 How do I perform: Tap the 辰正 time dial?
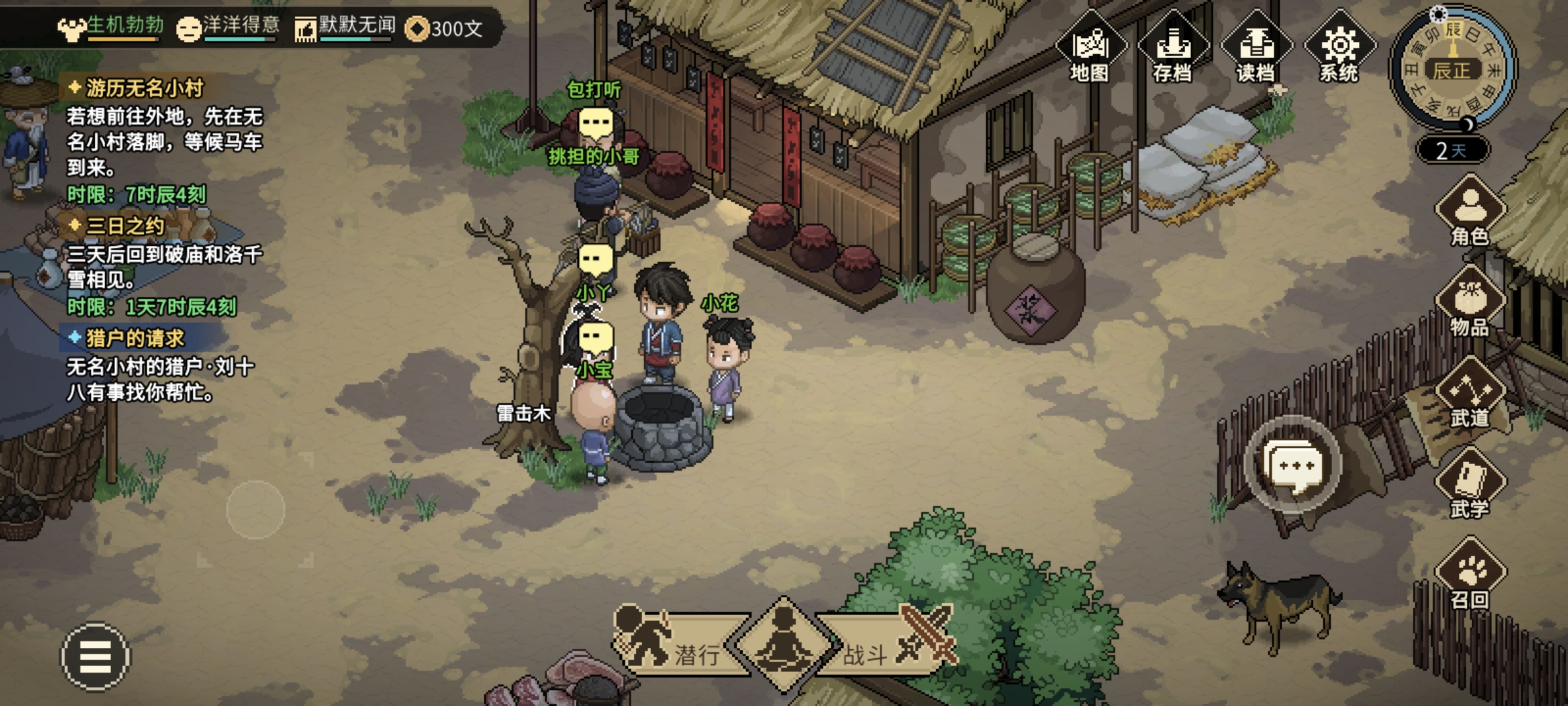coord(1452,69)
